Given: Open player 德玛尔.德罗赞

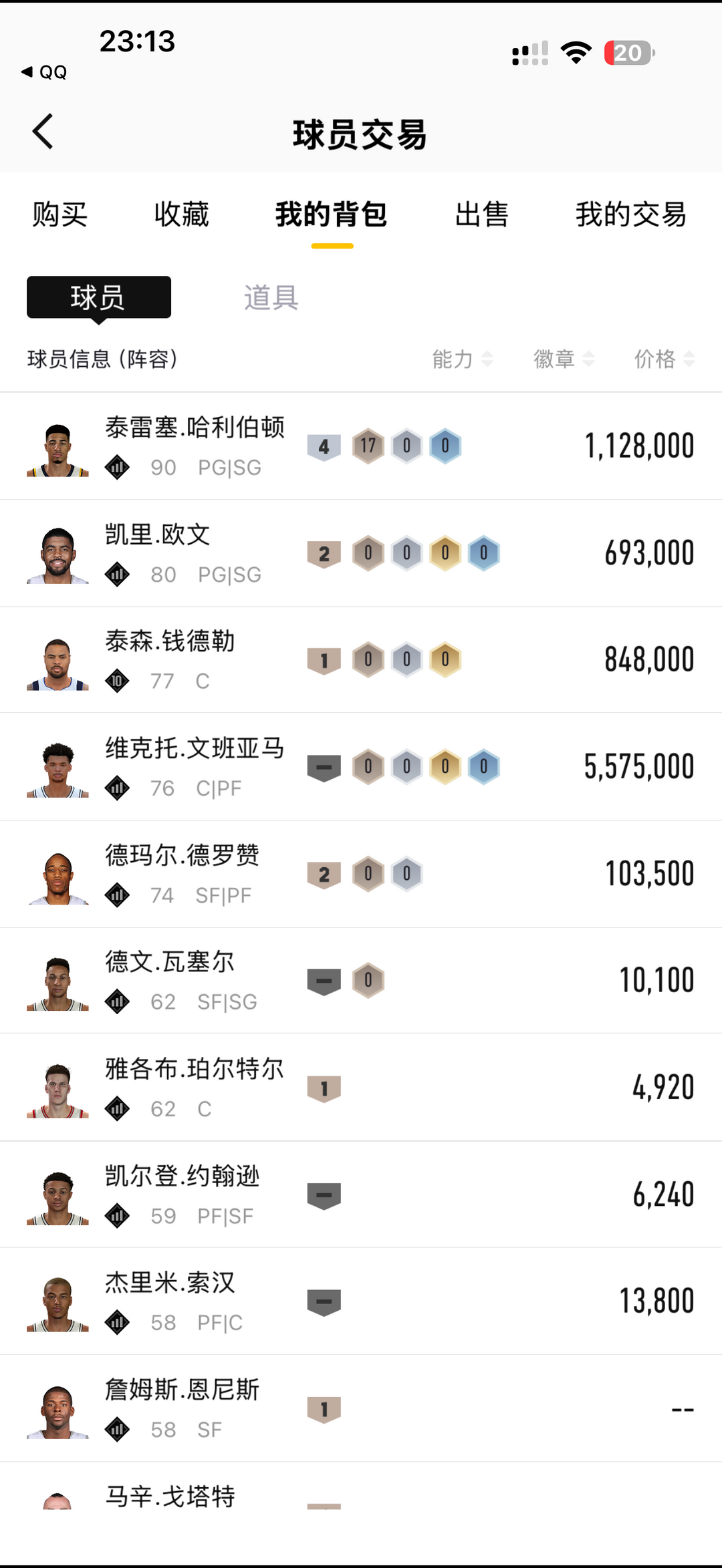Looking at the screenshot, I should [x=361, y=874].
